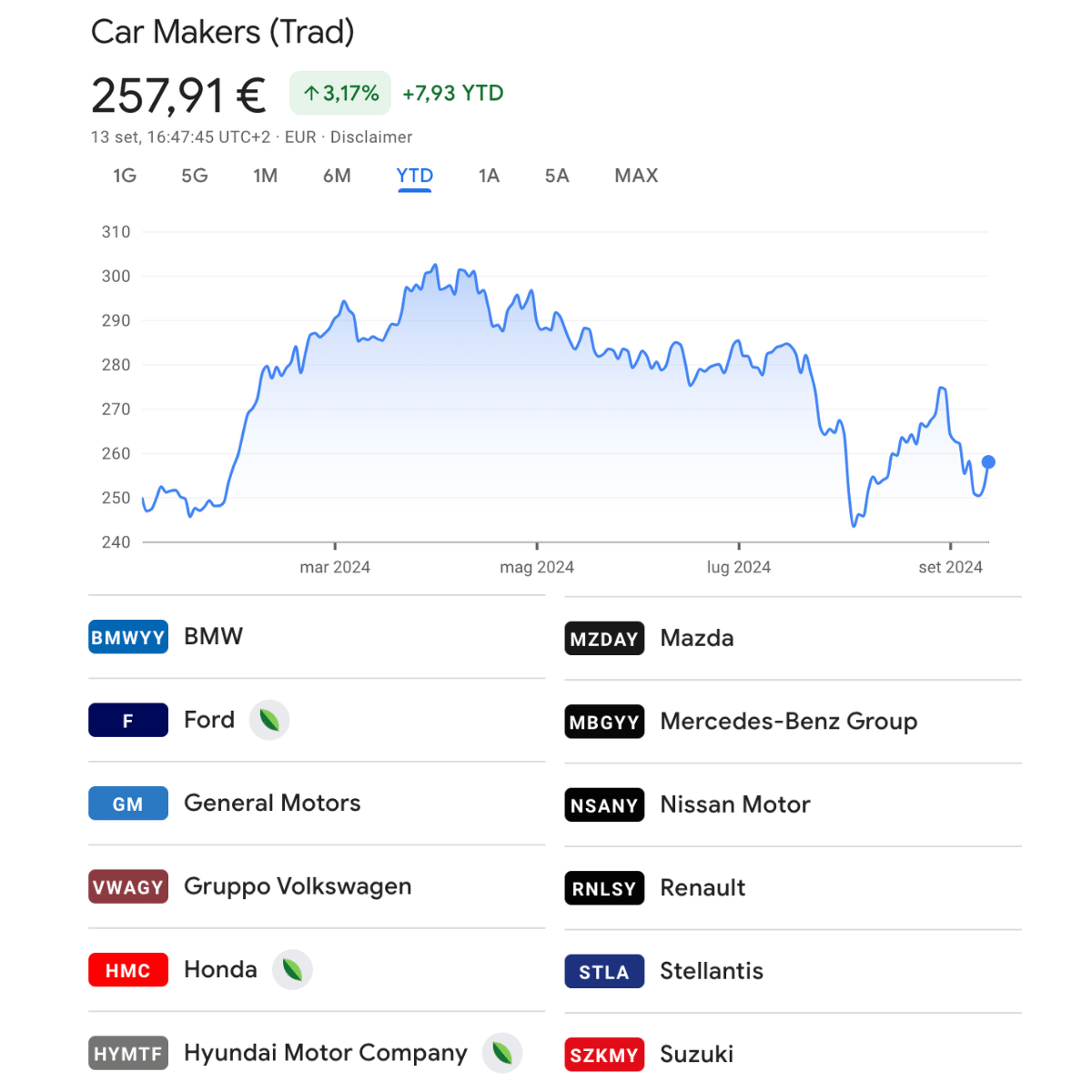View Hyundai Motor Company stock
Screen dimensions: 1092x1092
pyautogui.click(x=317, y=1053)
